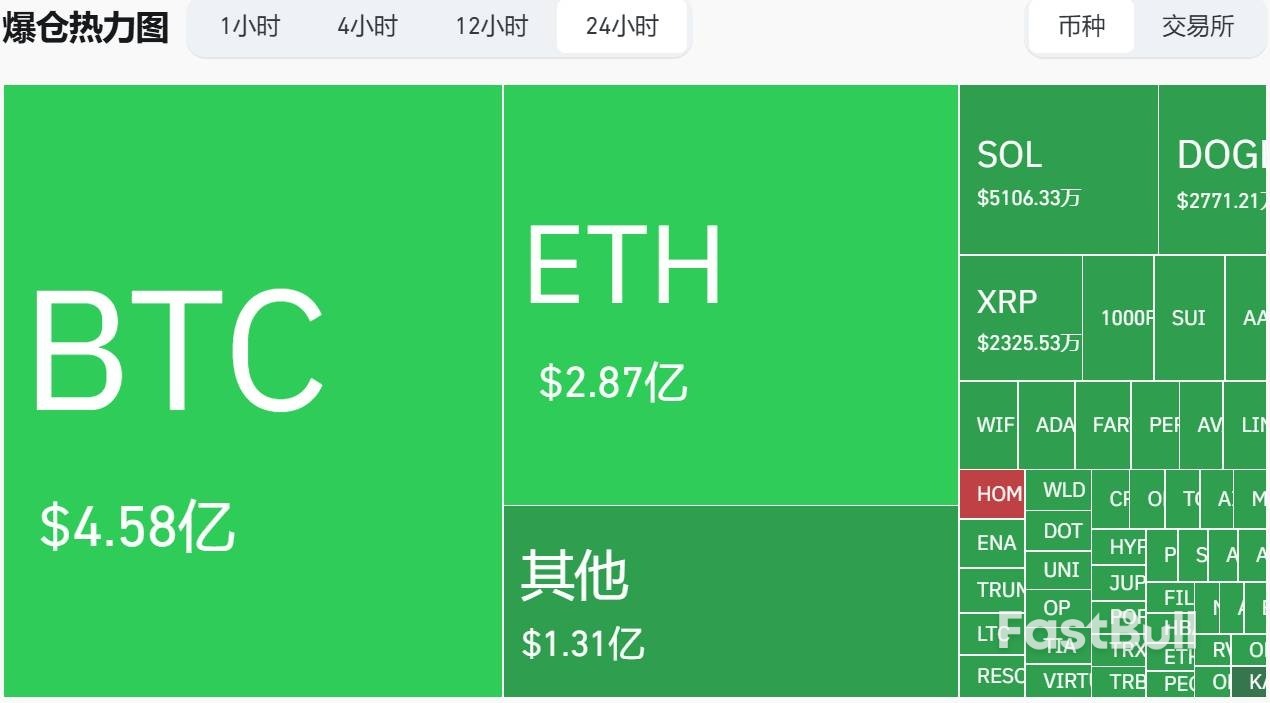Switch to the 1小时 time range

click(x=250, y=26)
